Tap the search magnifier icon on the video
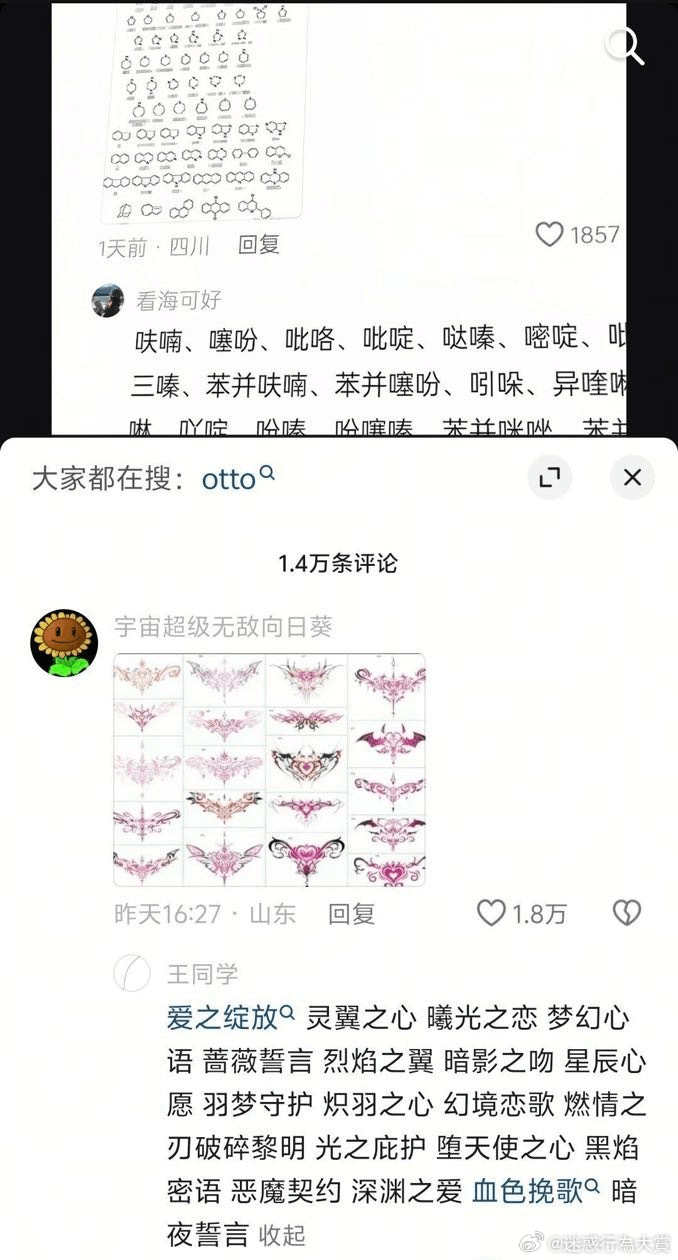Image resolution: width=678 pixels, height=1260 pixels. (625, 44)
